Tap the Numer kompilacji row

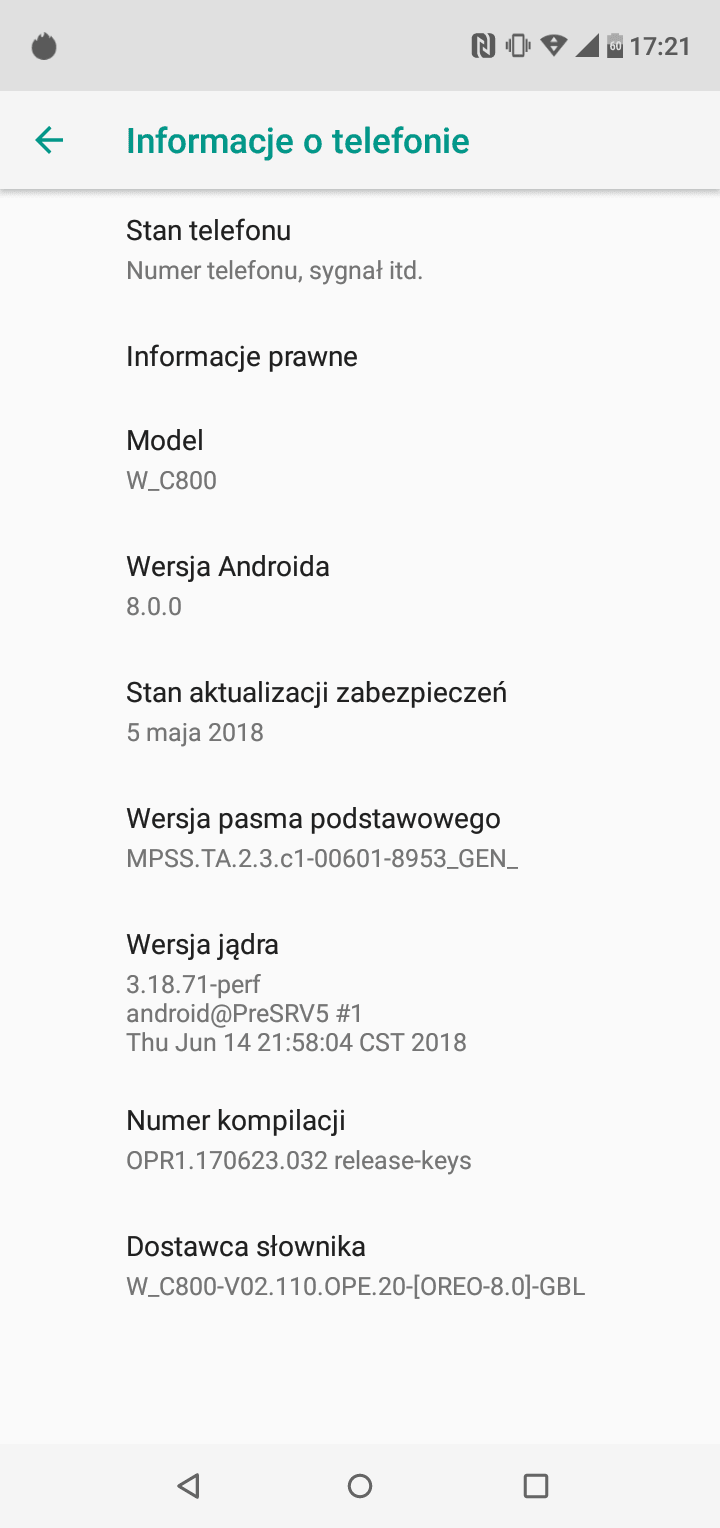[x=360, y=1140]
